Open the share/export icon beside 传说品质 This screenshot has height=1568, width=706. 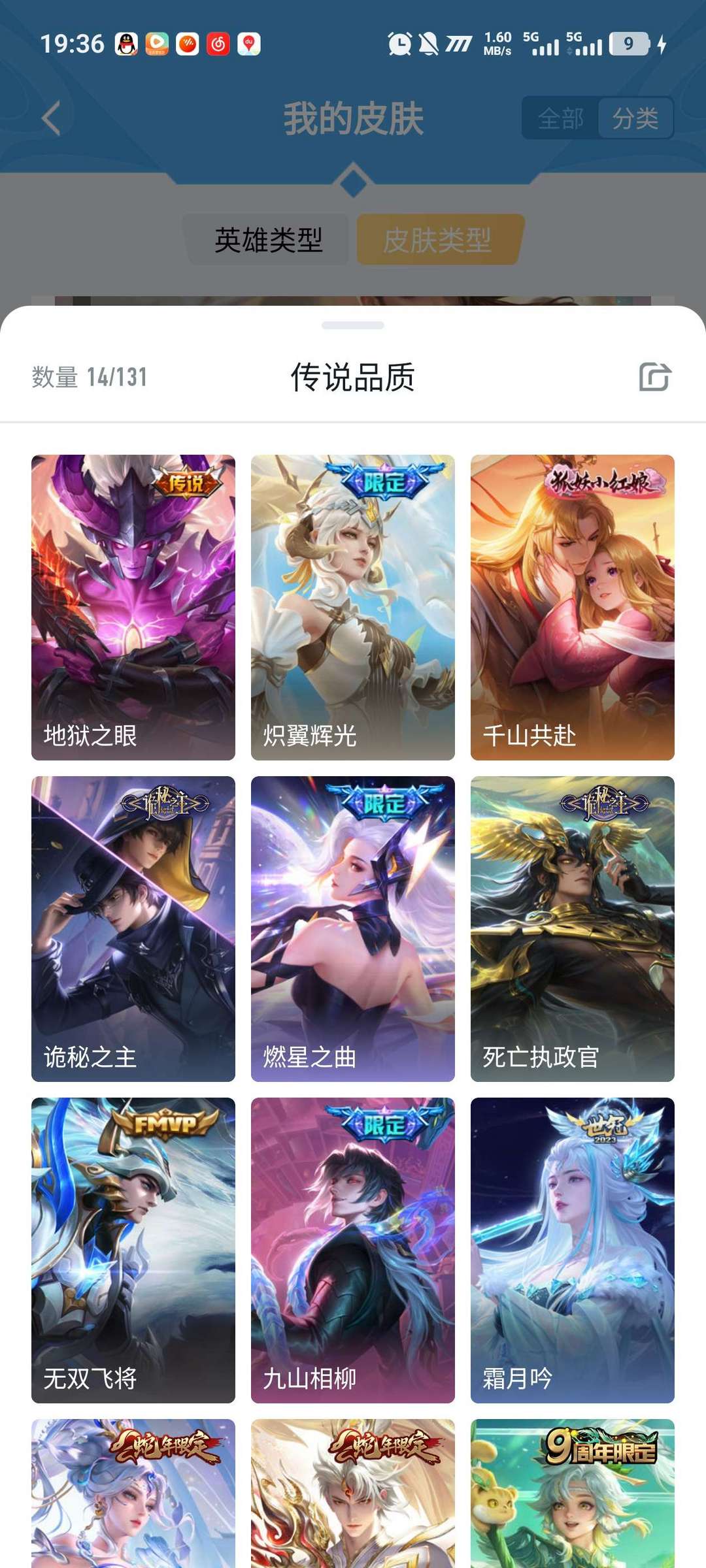(x=657, y=376)
